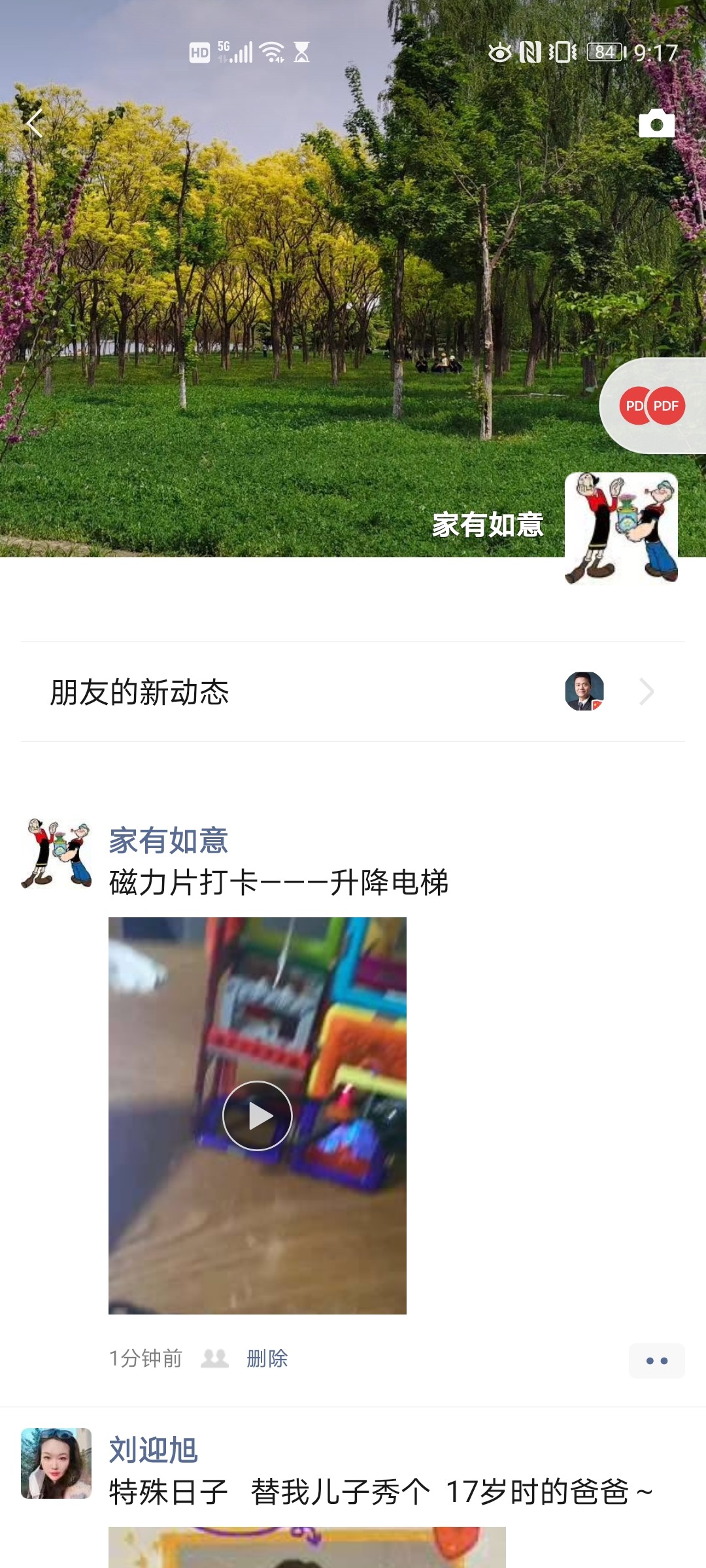This screenshot has width=706, height=1568.
Task: Open 家有如意 name link in the post
Action: click(x=168, y=841)
